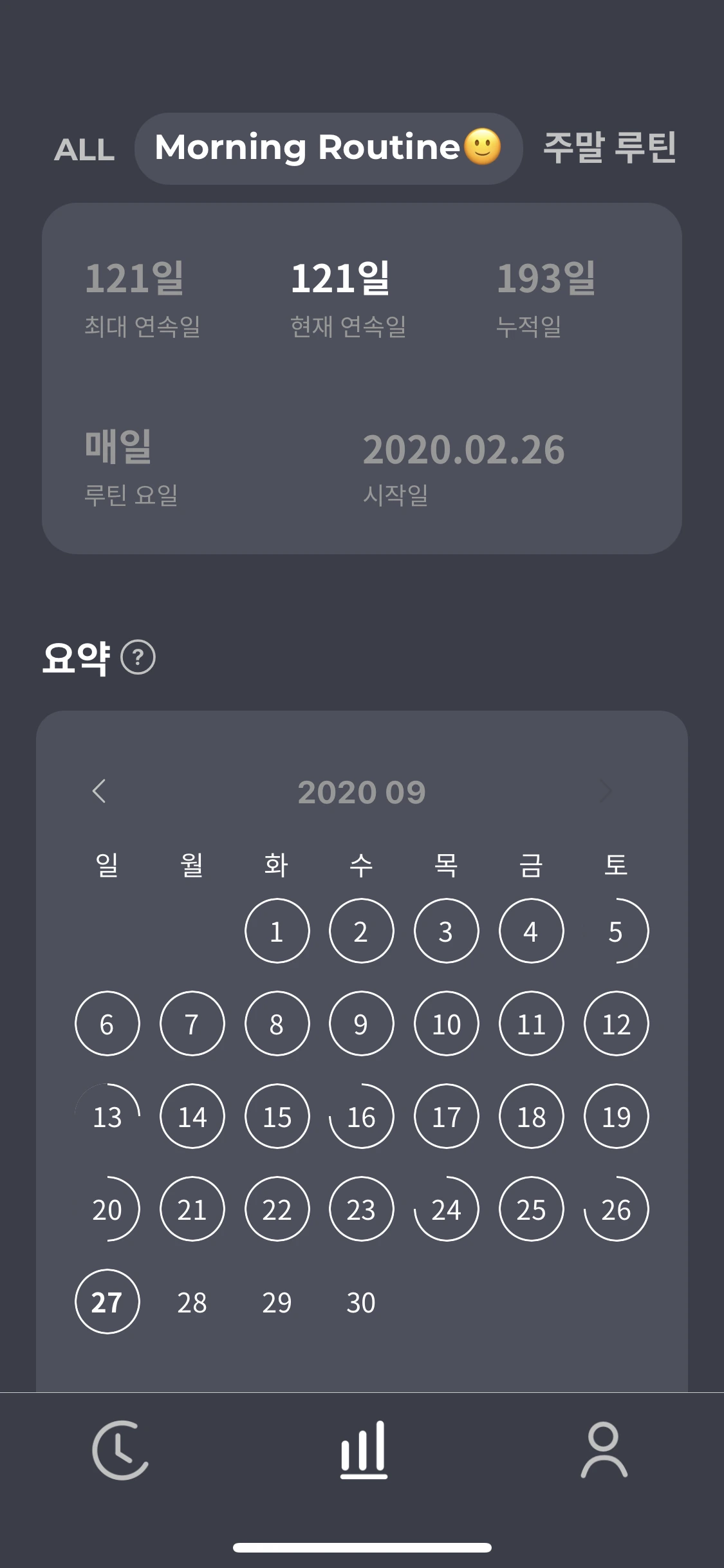Go to the previous month in calendar
Image resolution: width=724 pixels, height=1568 pixels.
[99, 791]
